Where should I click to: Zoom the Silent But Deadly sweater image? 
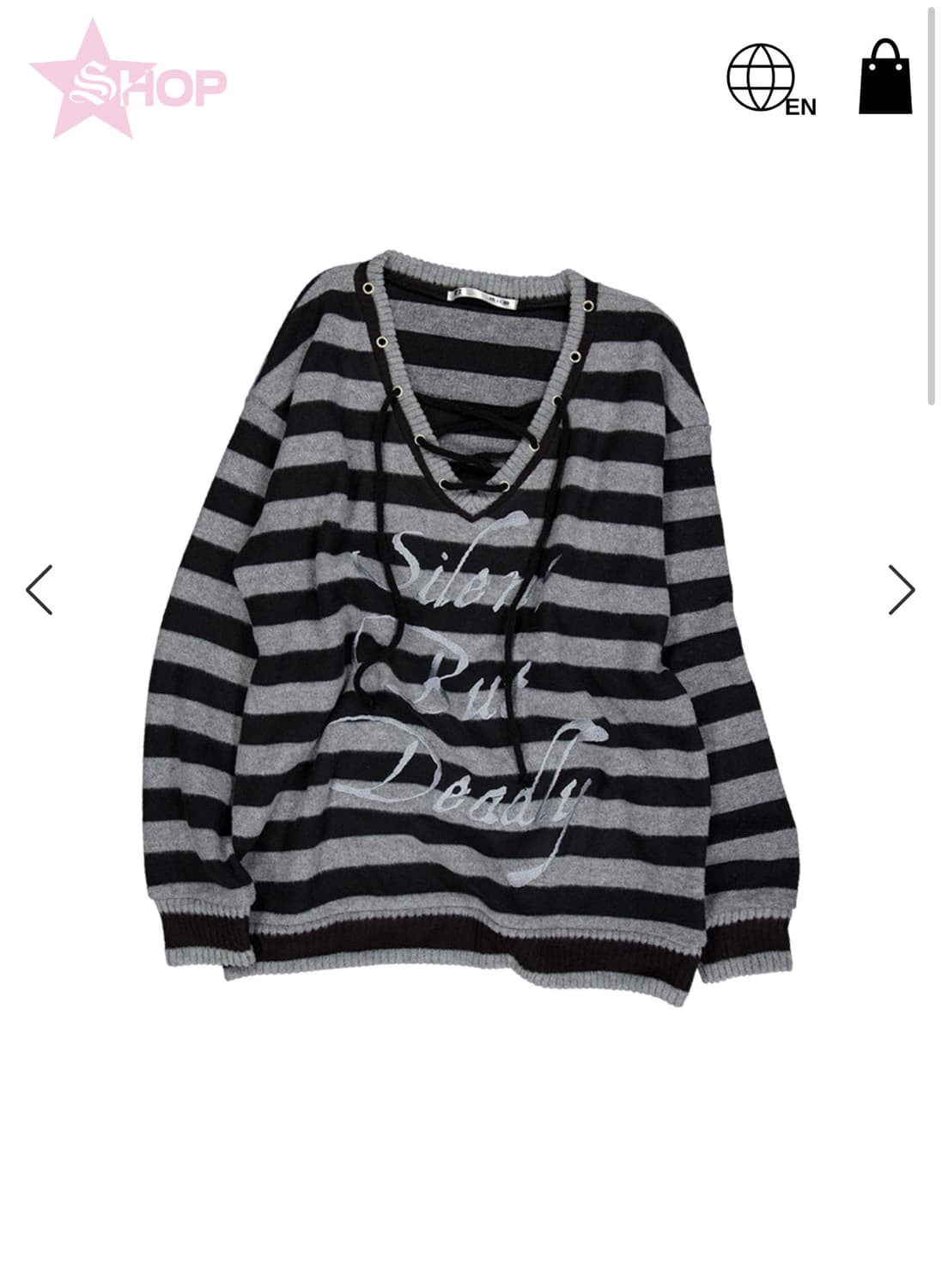[x=472, y=627]
